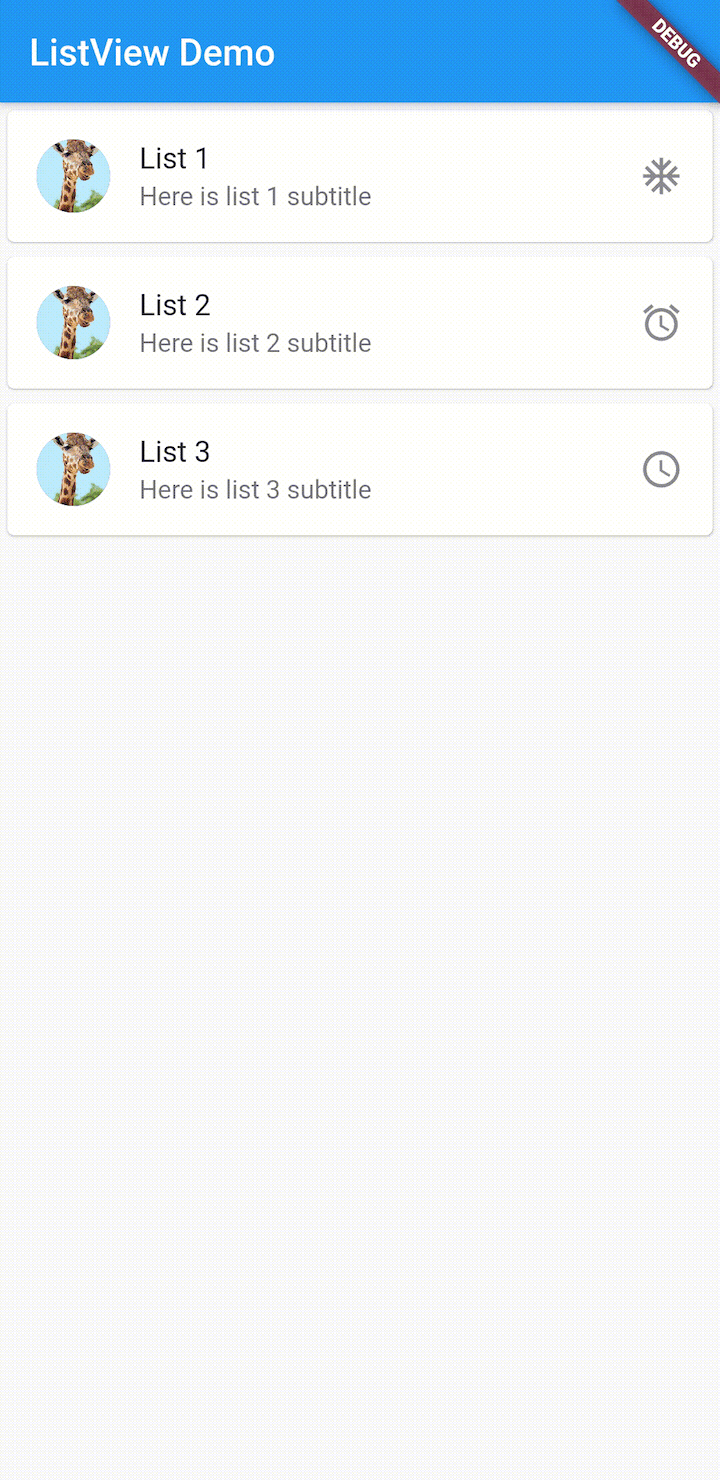720x1480 pixels.
Task: Select the List 2 row
Action: pyautogui.click(x=360, y=323)
